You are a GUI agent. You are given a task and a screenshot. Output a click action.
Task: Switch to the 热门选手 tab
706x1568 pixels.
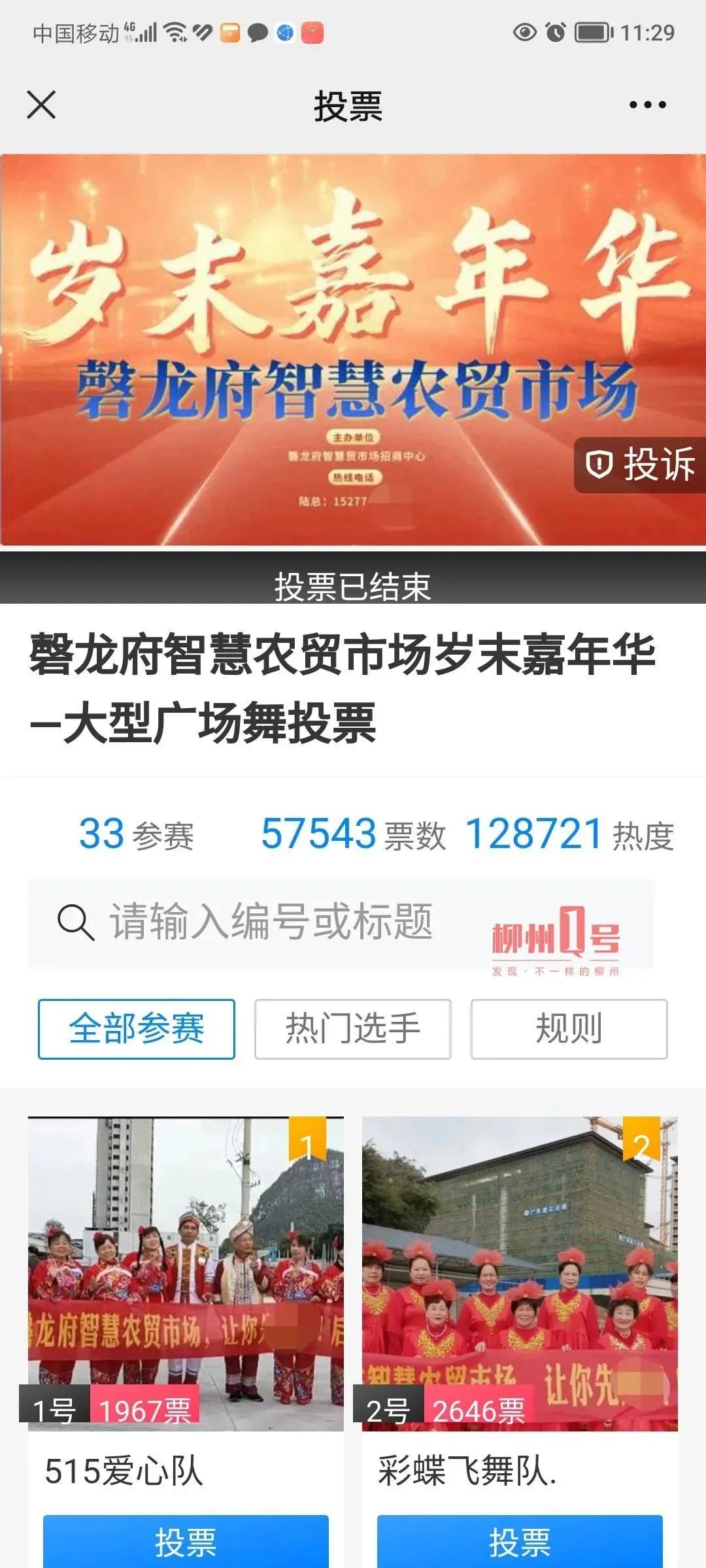pyautogui.click(x=353, y=1029)
